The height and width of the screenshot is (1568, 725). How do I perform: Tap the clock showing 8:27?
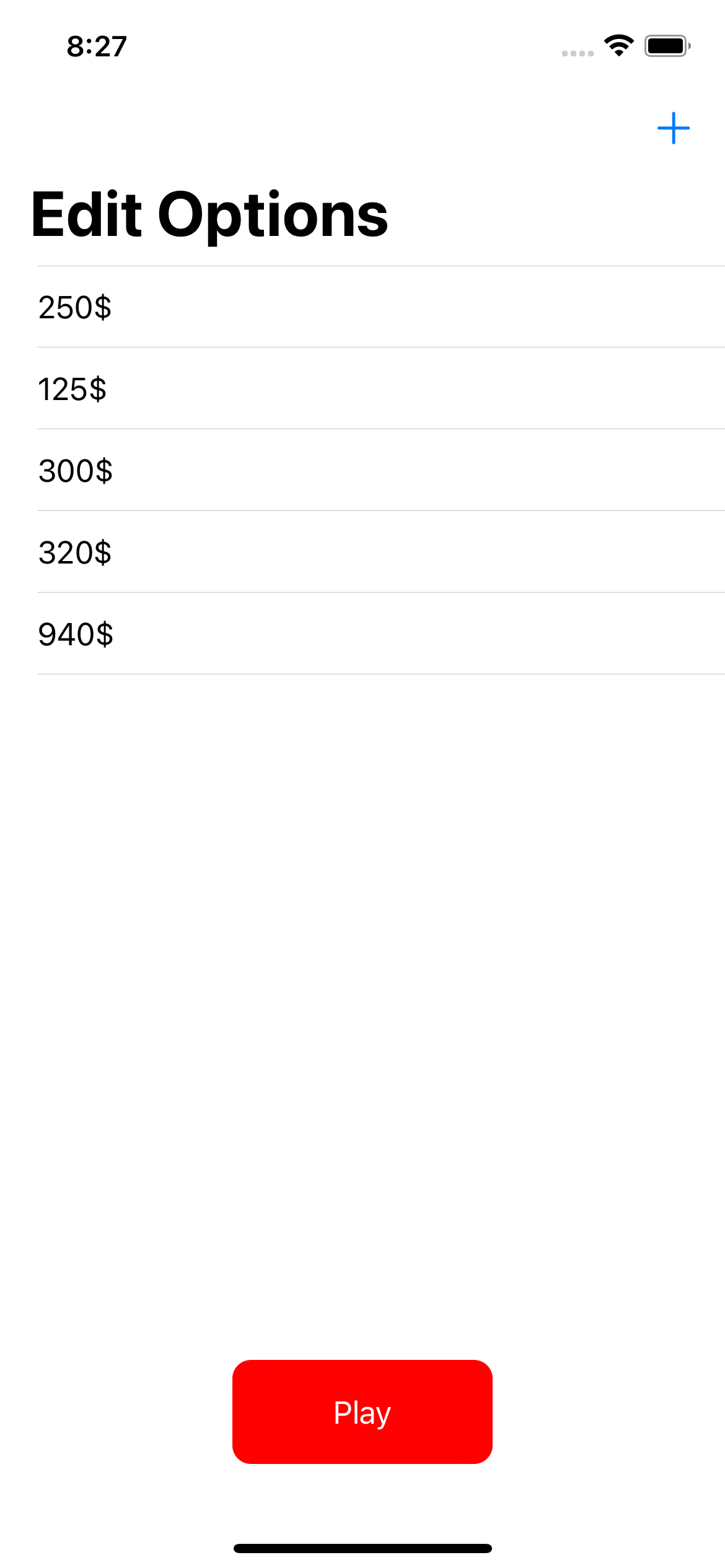[x=97, y=45]
